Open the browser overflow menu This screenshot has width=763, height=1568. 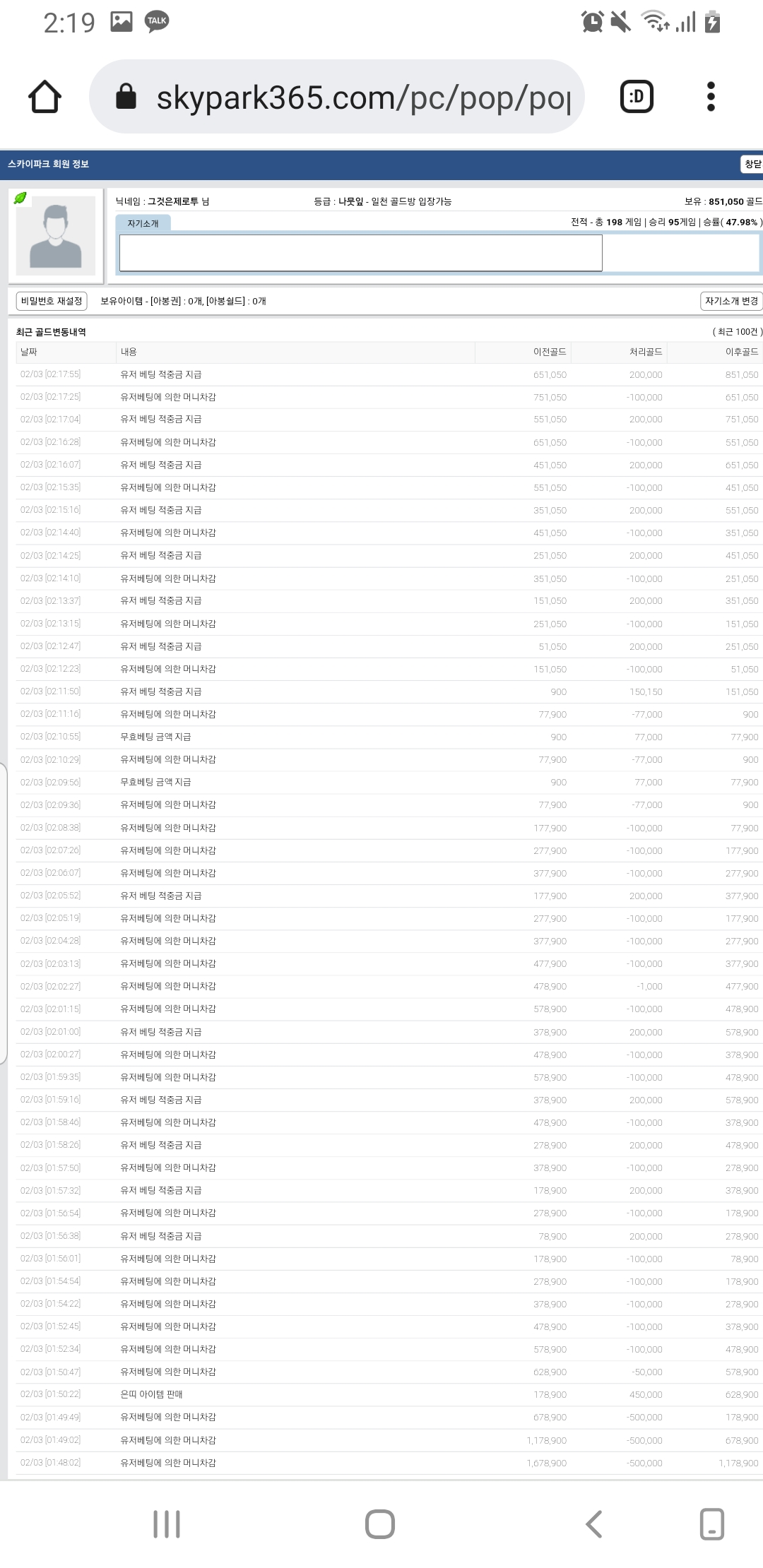point(711,97)
